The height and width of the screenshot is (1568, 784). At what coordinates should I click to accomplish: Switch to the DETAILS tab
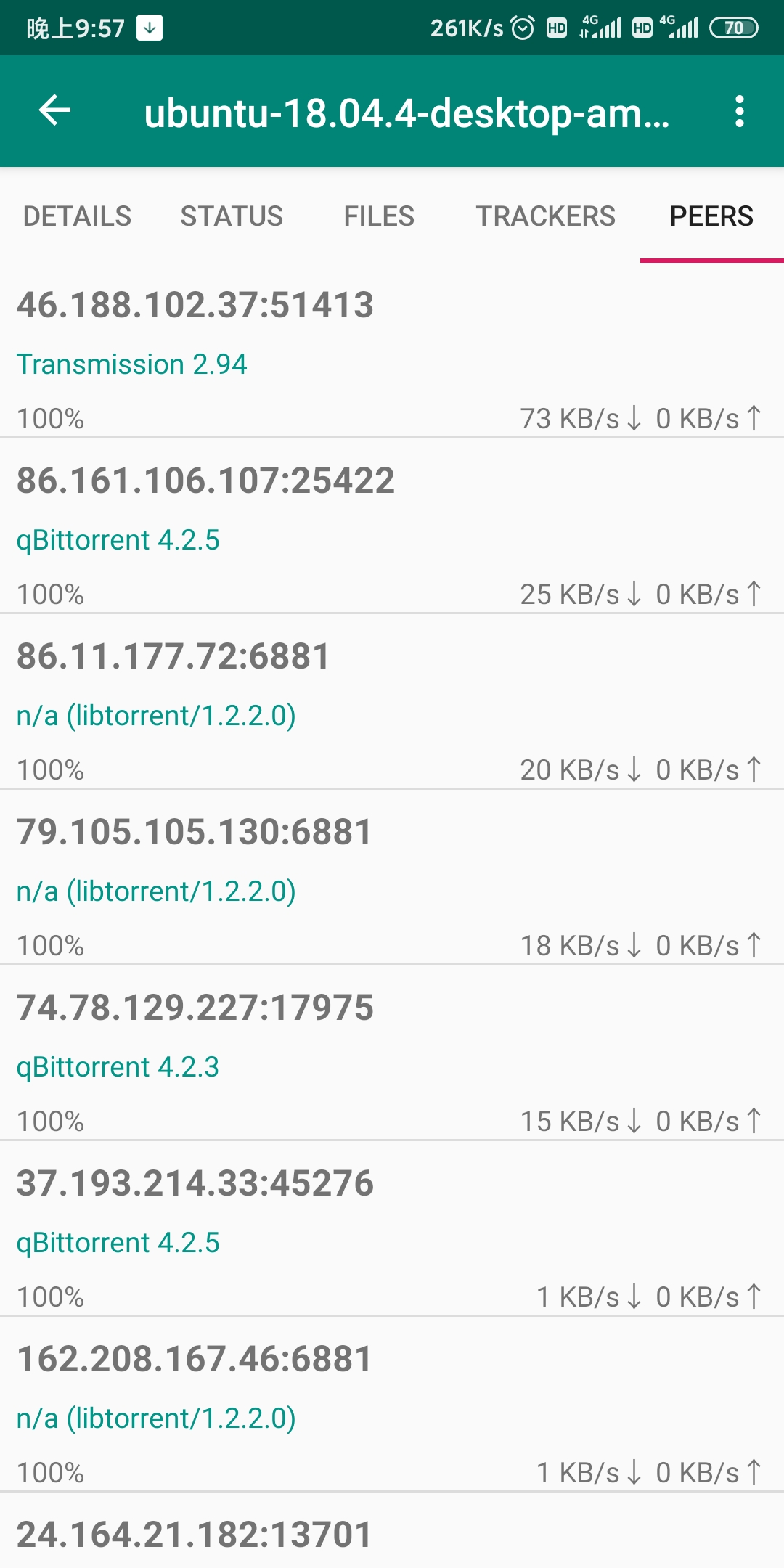point(77,216)
